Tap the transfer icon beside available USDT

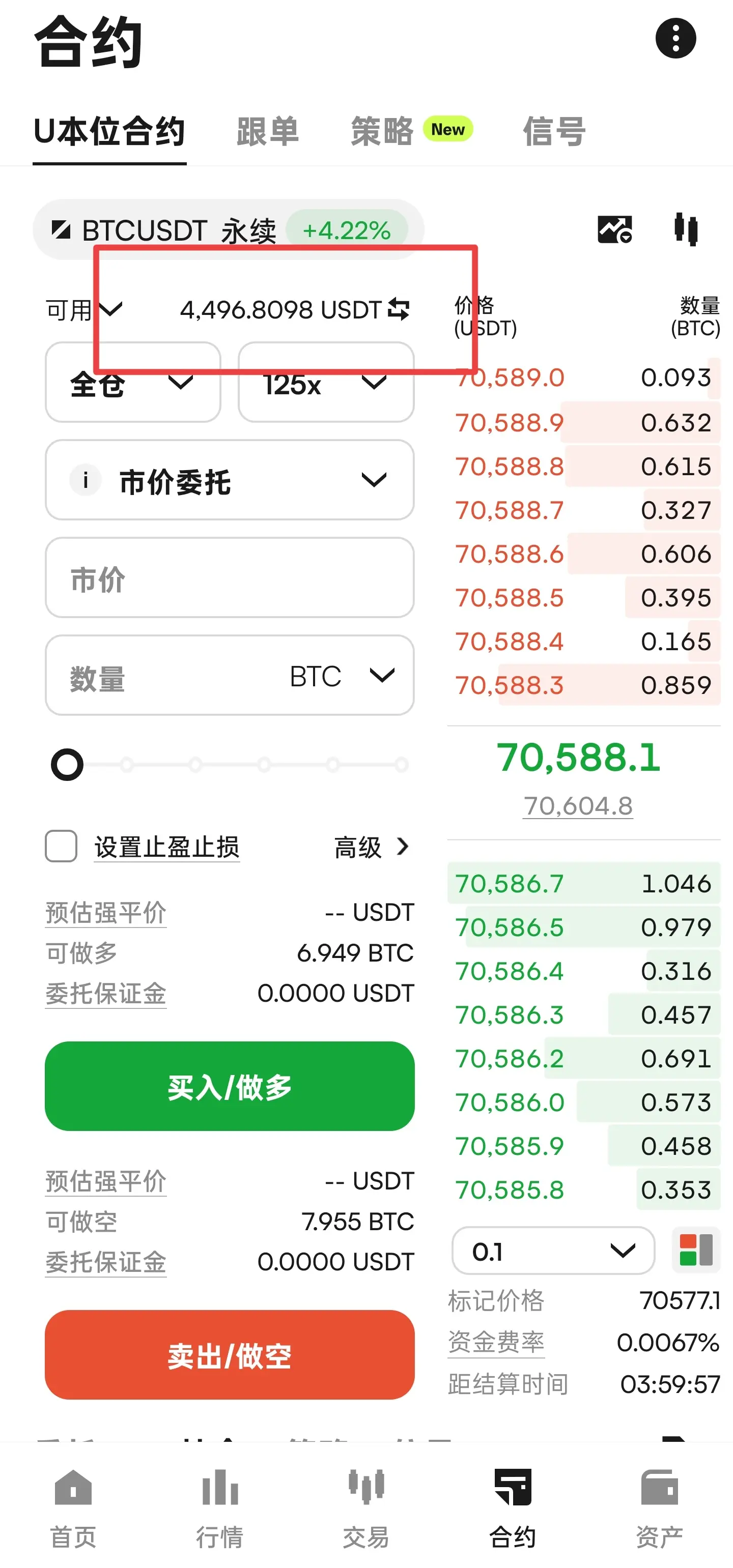pos(399,309)
